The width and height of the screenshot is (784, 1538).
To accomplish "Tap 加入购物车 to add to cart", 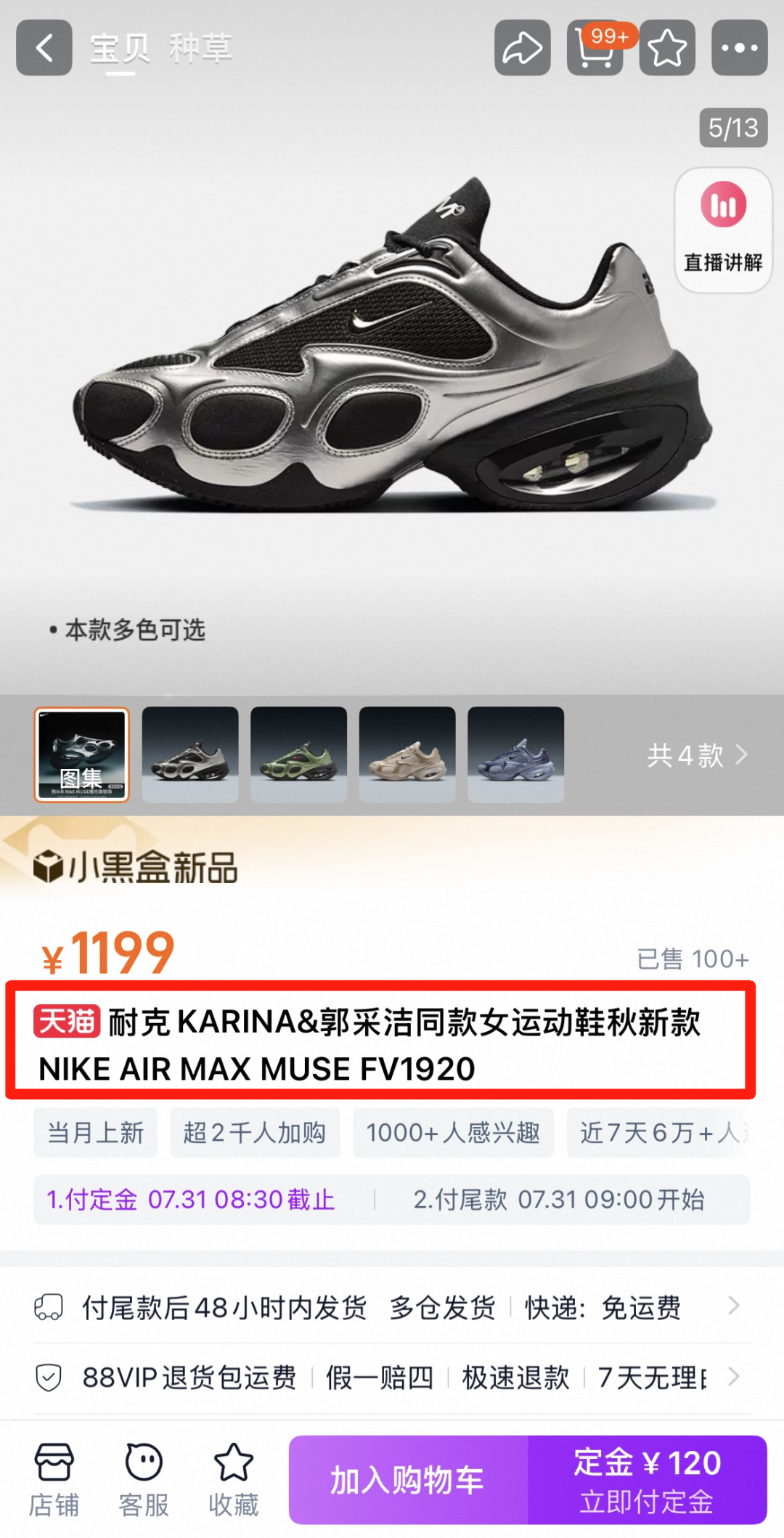I will (408, 1480).
